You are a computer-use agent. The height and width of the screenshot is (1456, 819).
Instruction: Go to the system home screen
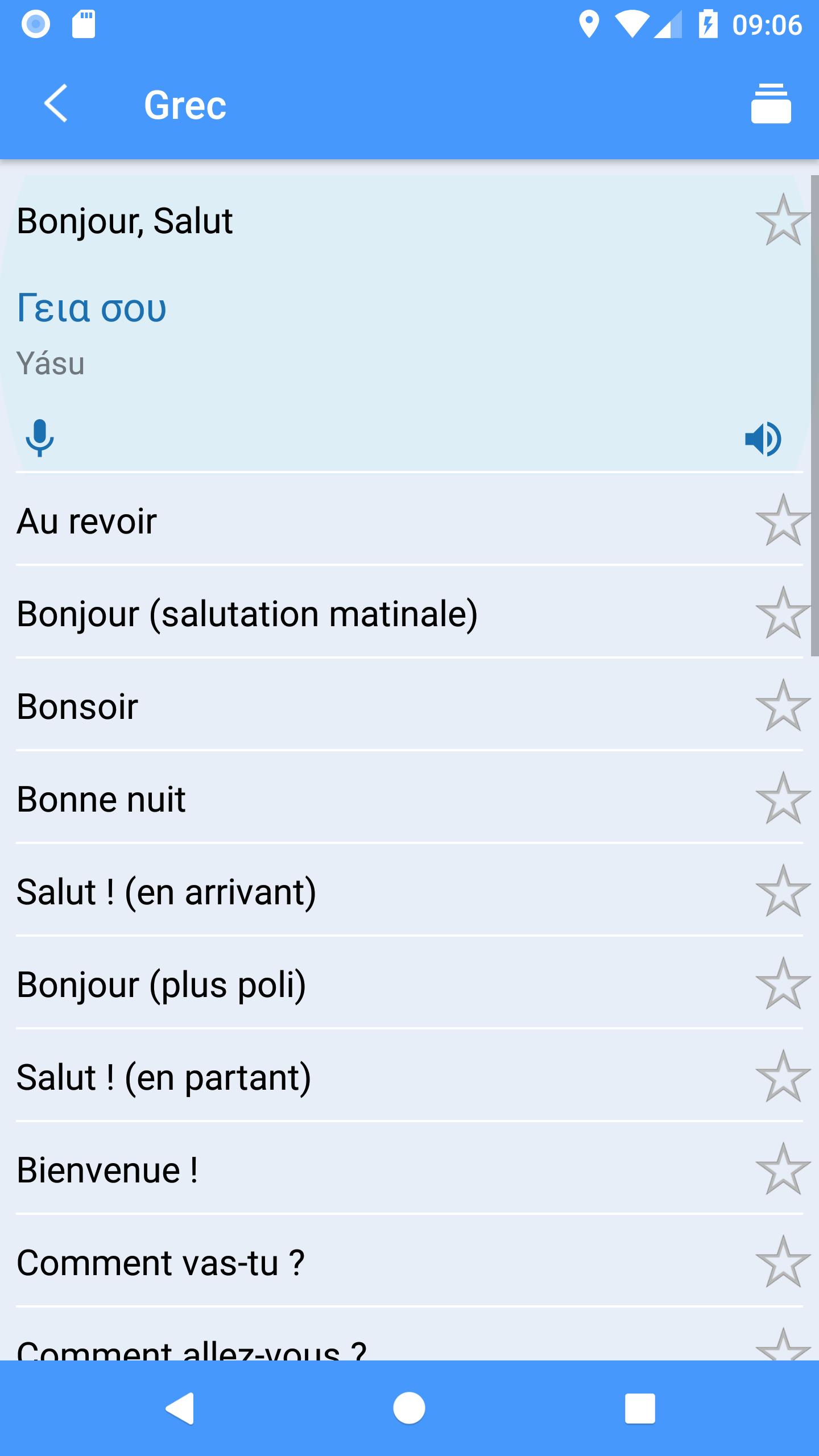coord(409,1408)
